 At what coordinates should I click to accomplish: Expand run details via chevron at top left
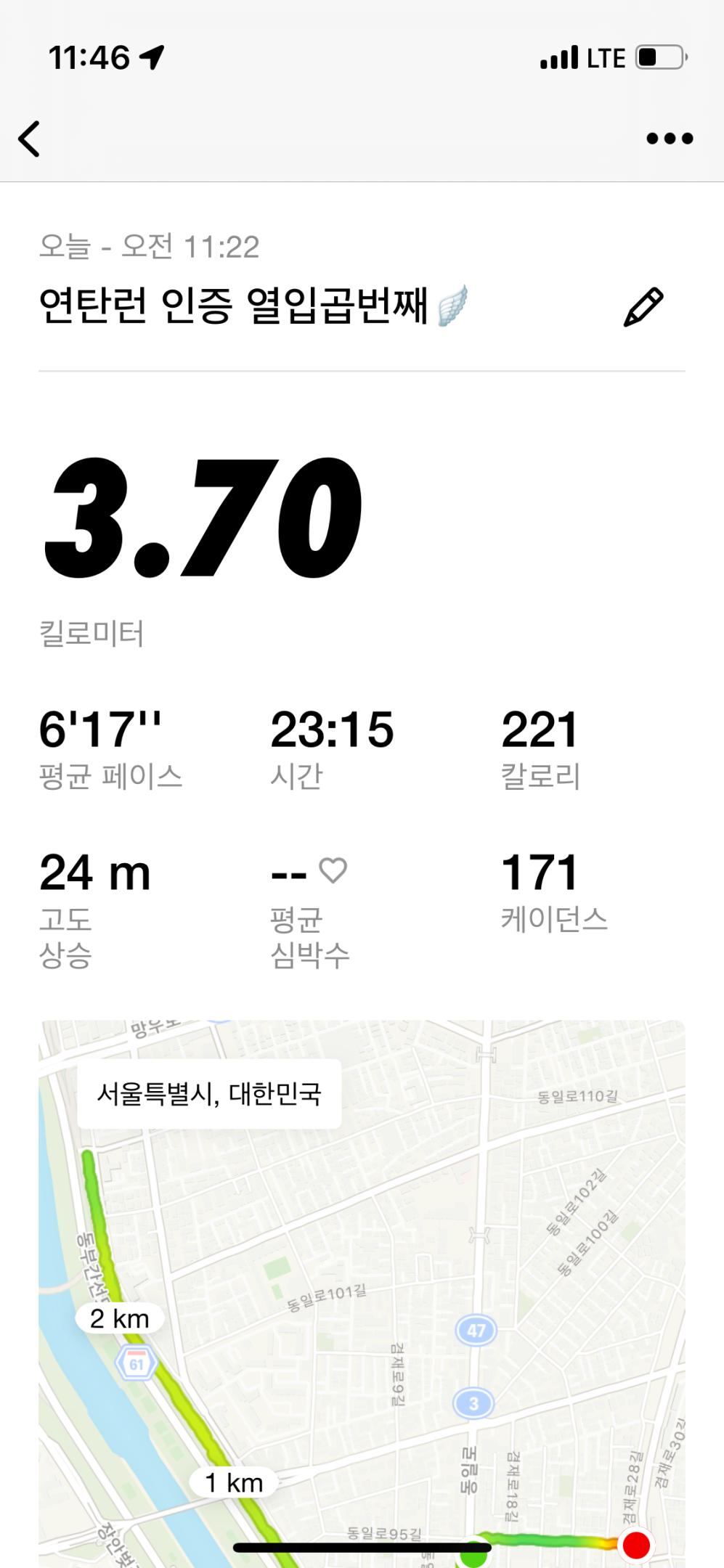[x=29, y=136]
